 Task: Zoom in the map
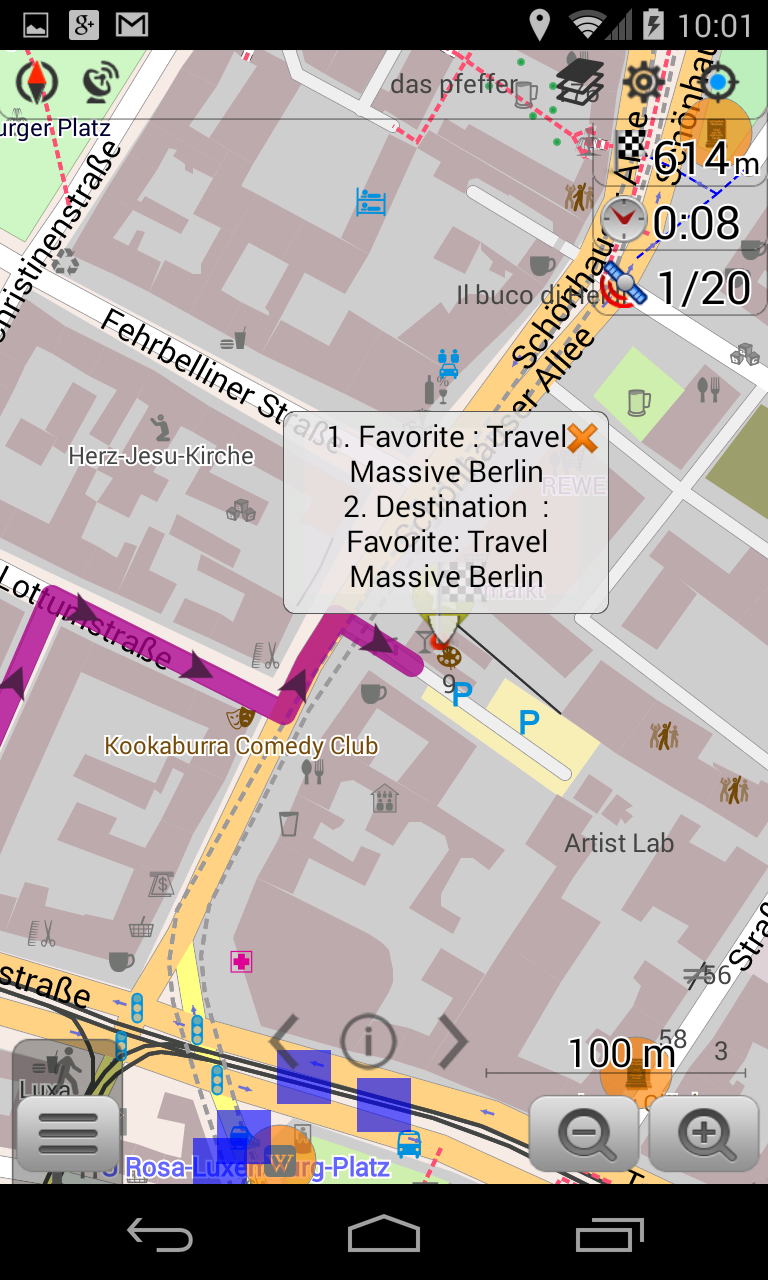point(704,1134)
